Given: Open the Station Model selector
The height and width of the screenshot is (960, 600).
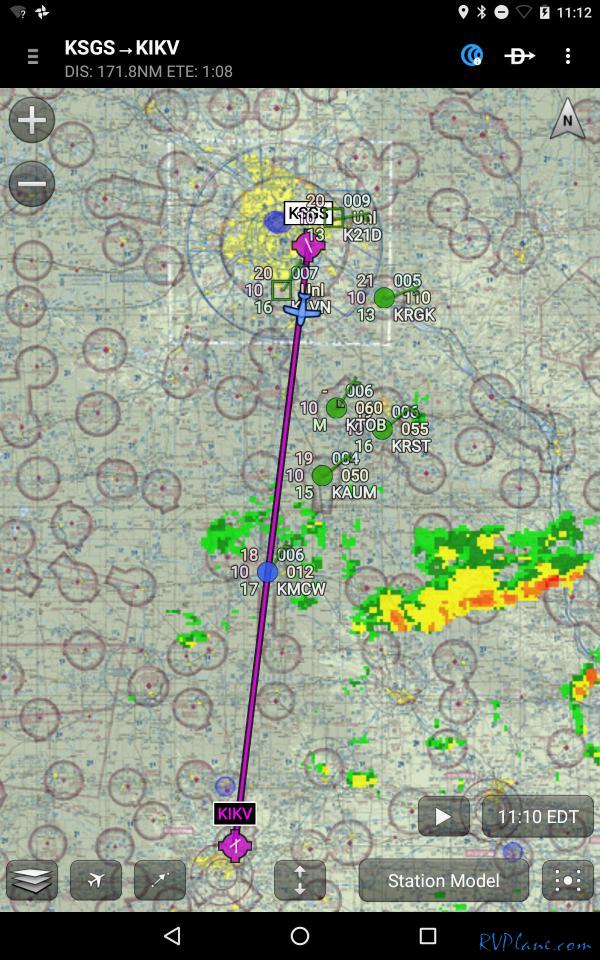Looking at the screenshot, I should tap(444, 880).
